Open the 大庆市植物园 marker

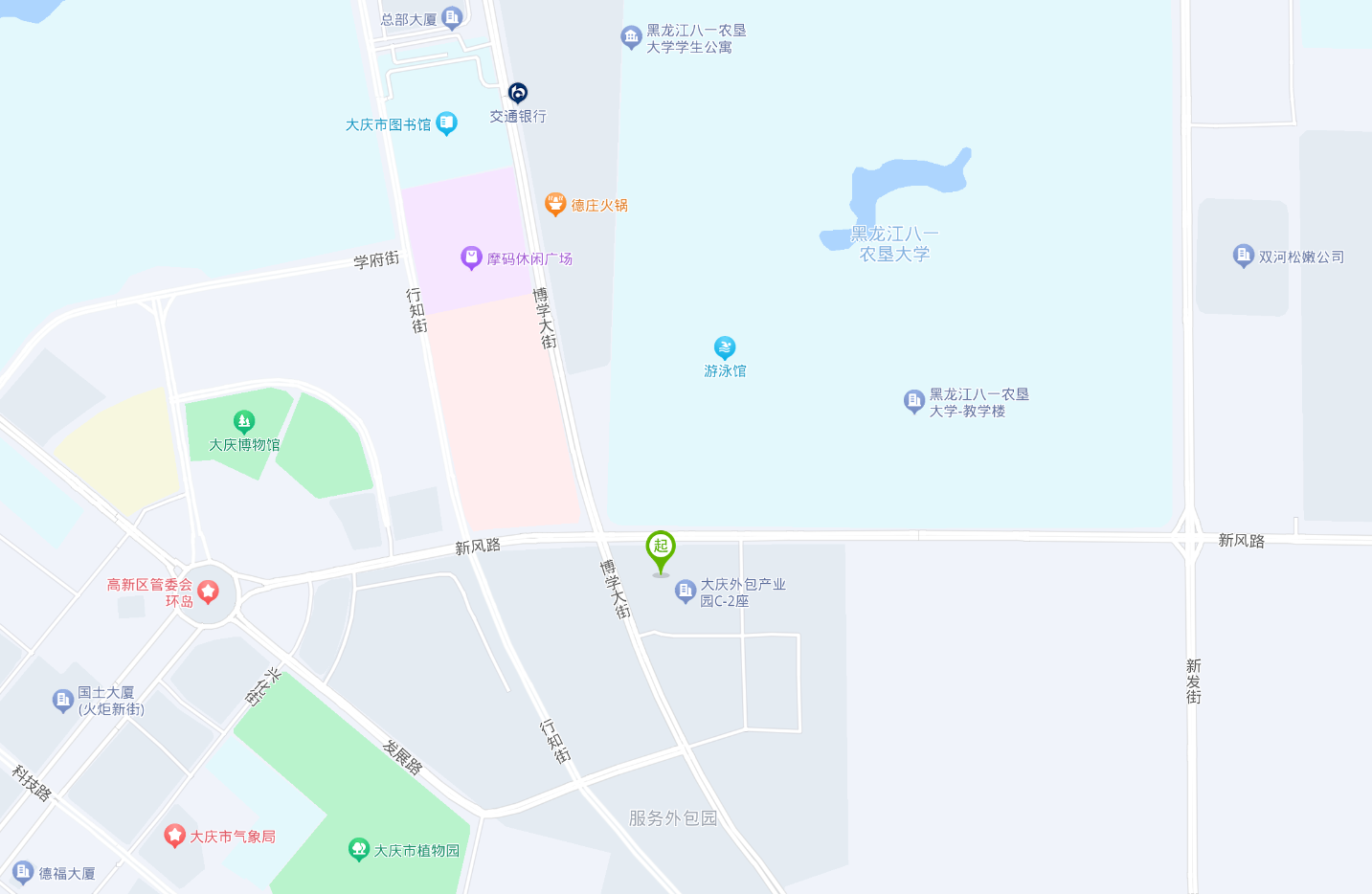tap(359, 849)
